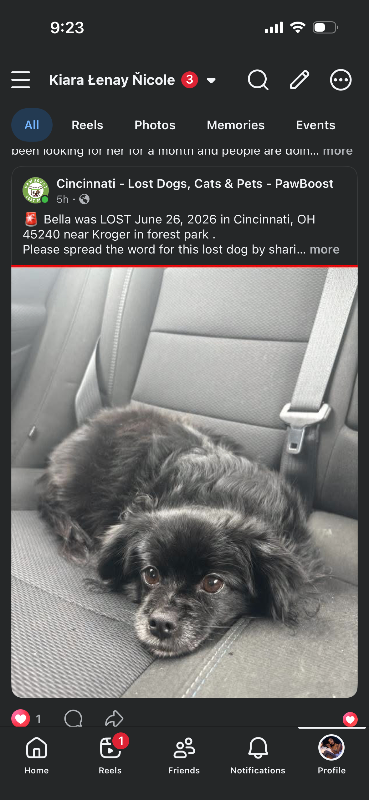Expand the Bella lost dog post text
Image resolution: width=369 pixels, height=800 pixels.
coord(324,249)
